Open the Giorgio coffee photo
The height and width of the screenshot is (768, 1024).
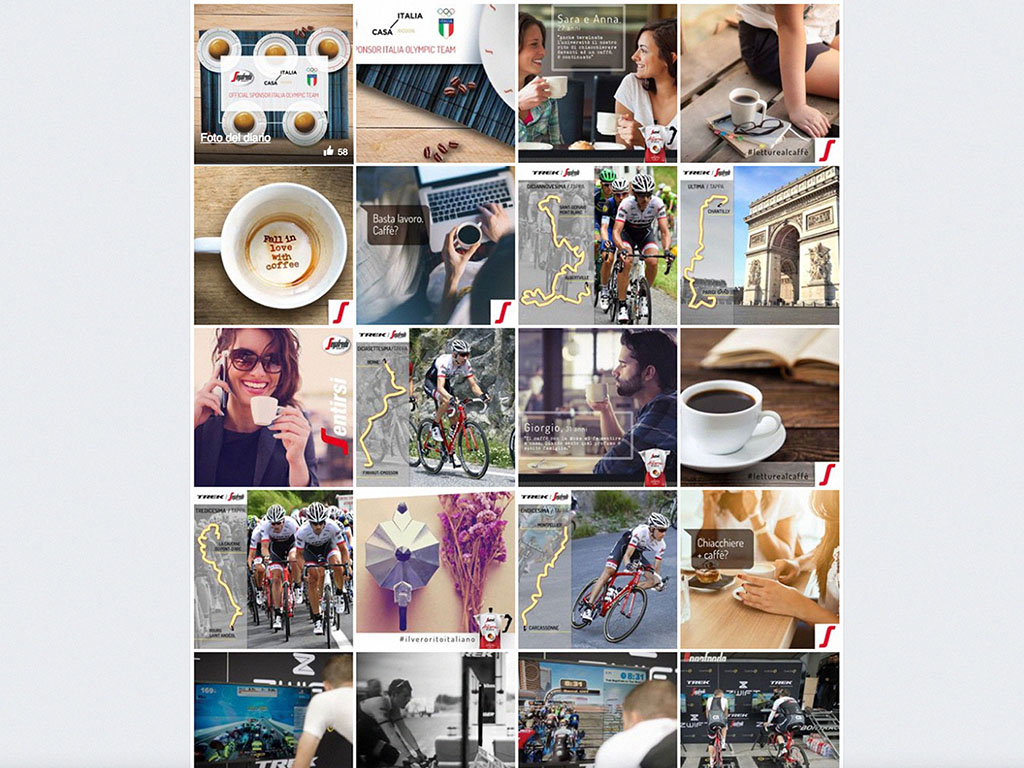597,407
